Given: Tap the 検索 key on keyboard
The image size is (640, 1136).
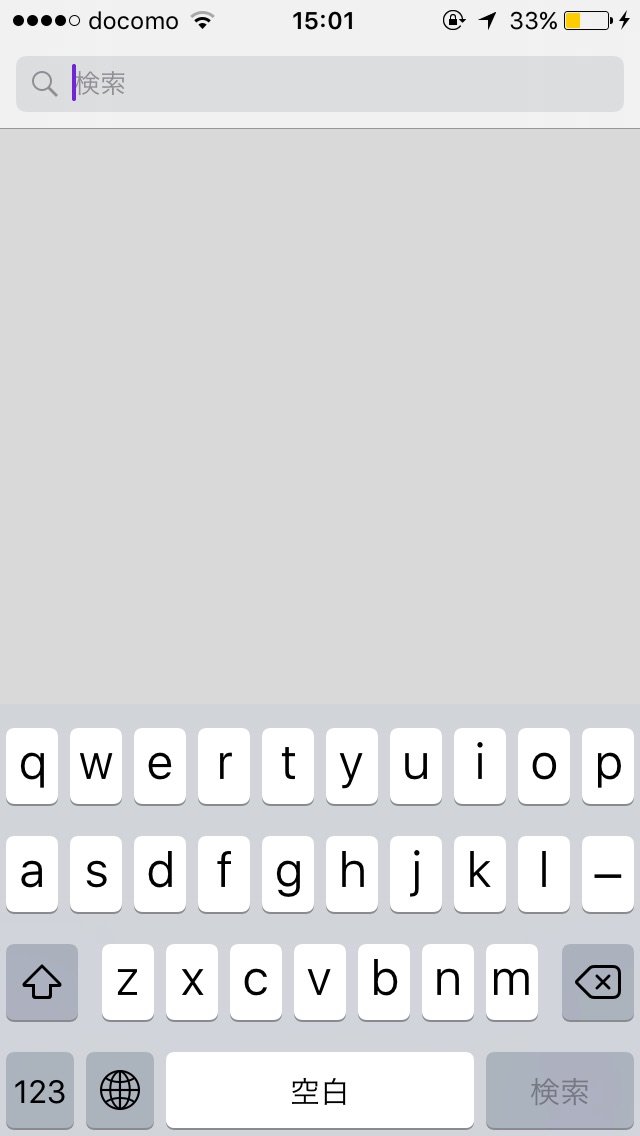Looking at the screenshot, I should tap(559, 1091).
